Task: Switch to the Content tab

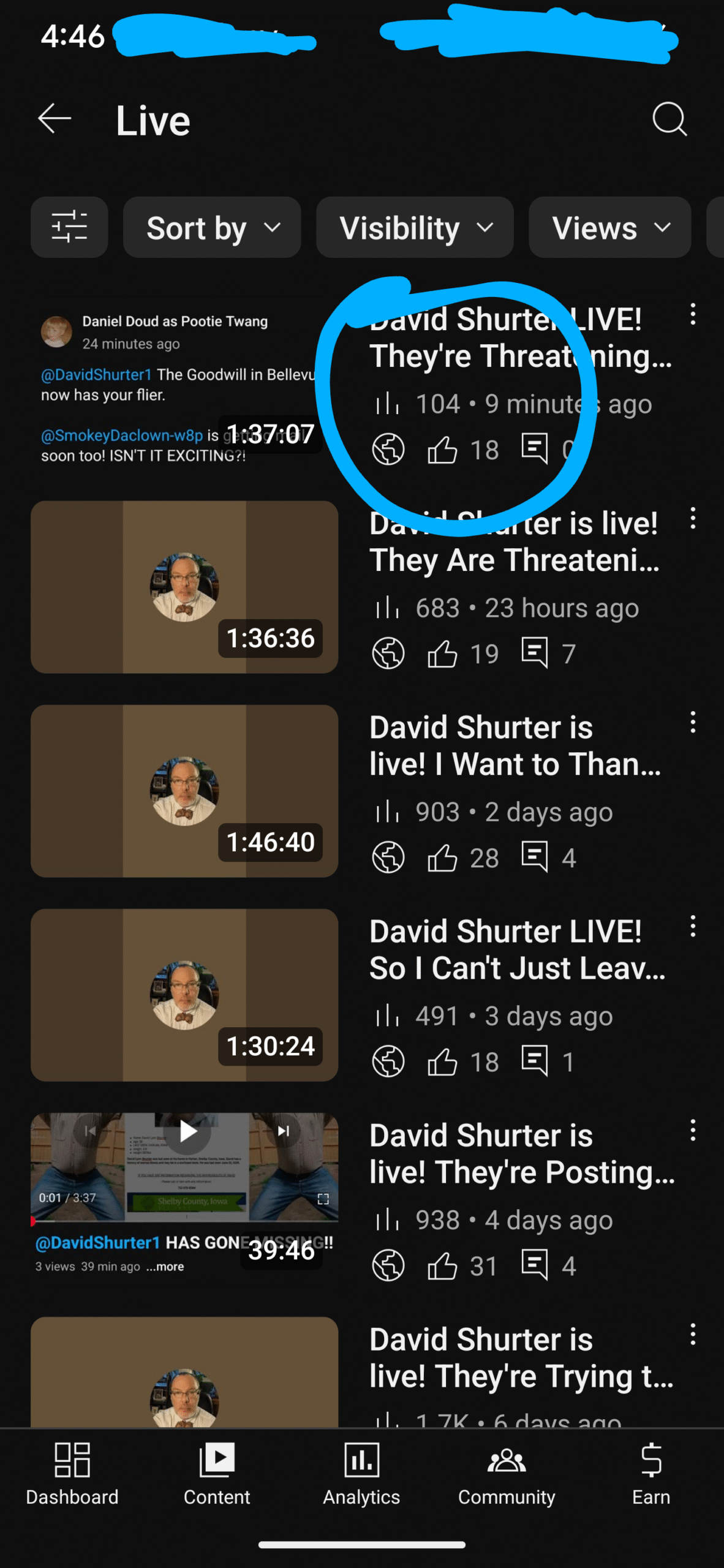Action: pos(217,1474)
